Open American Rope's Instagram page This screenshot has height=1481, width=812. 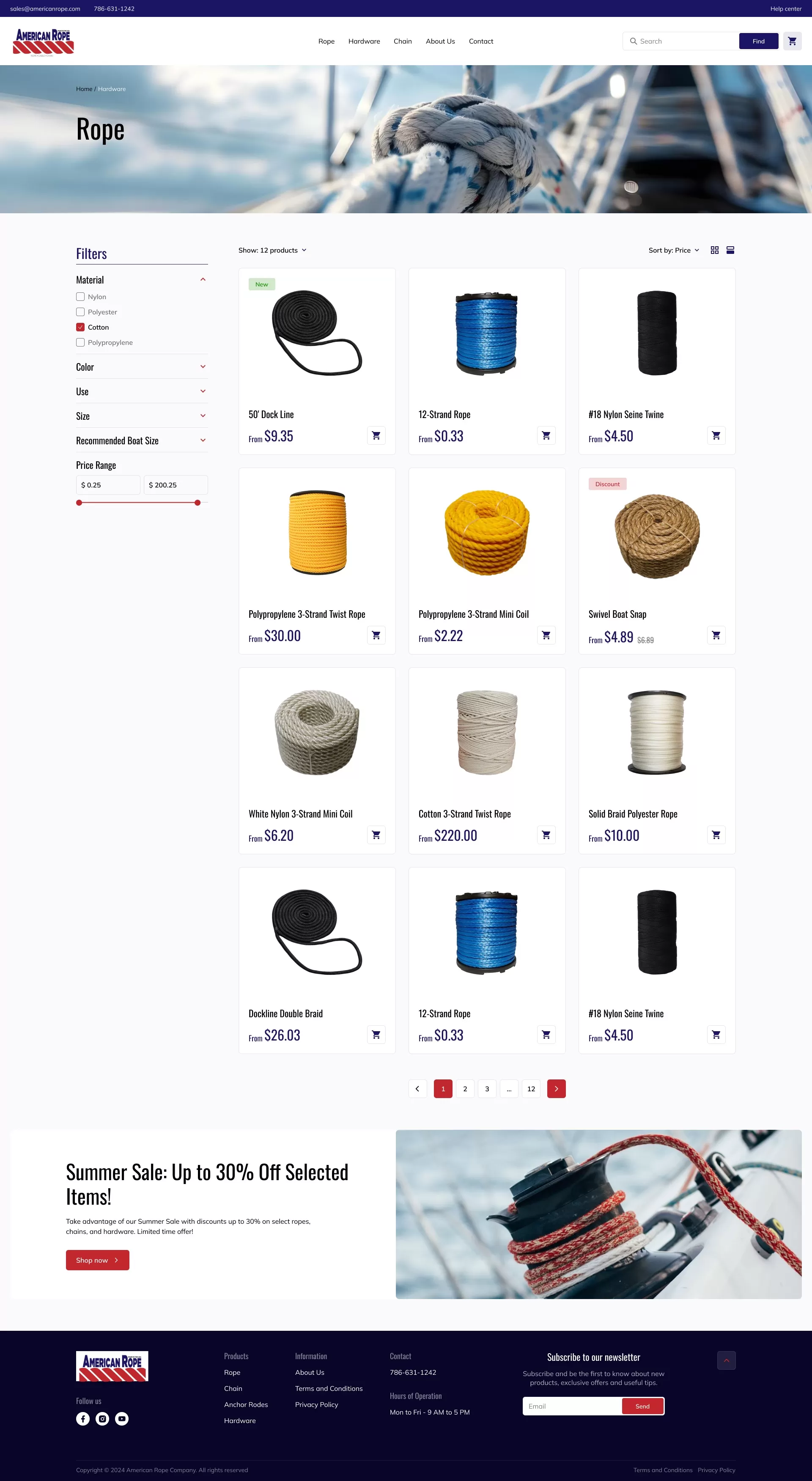point(102,1418)
